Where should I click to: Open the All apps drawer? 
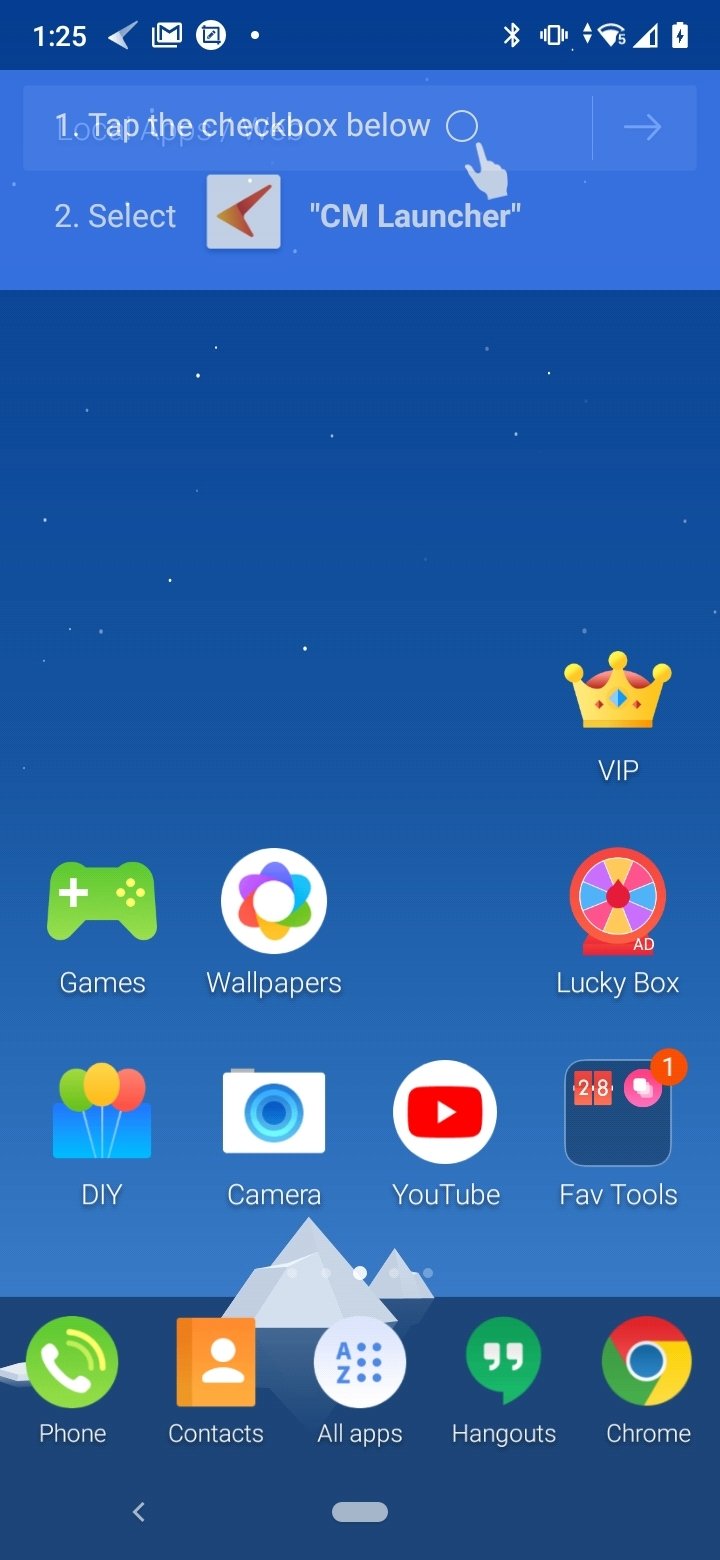(360, 1362)
